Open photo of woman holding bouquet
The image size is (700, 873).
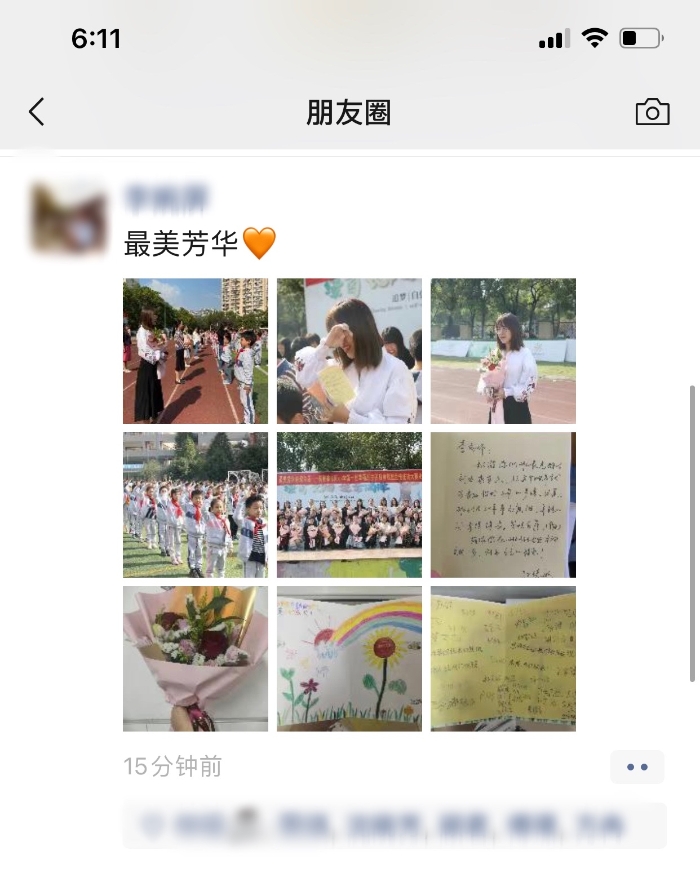[503, 351]
